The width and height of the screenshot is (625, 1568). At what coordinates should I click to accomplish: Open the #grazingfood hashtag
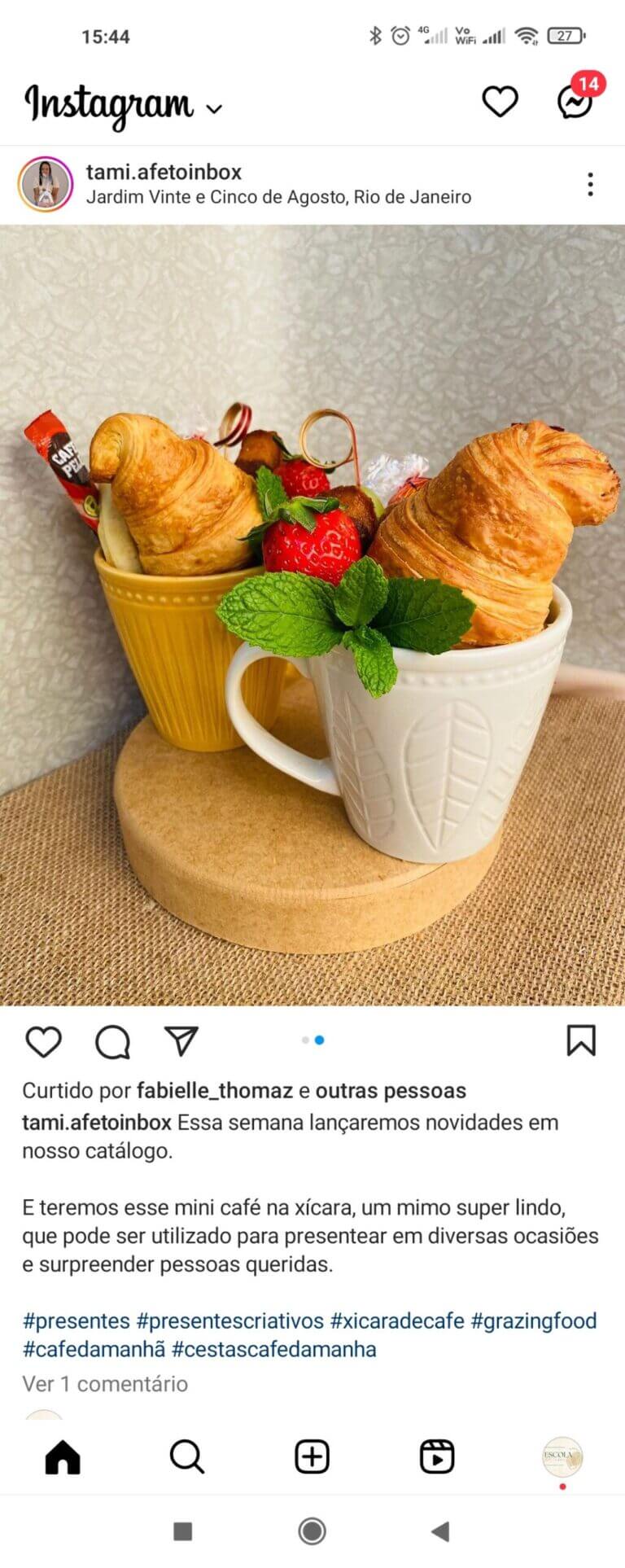[533, 1321]
